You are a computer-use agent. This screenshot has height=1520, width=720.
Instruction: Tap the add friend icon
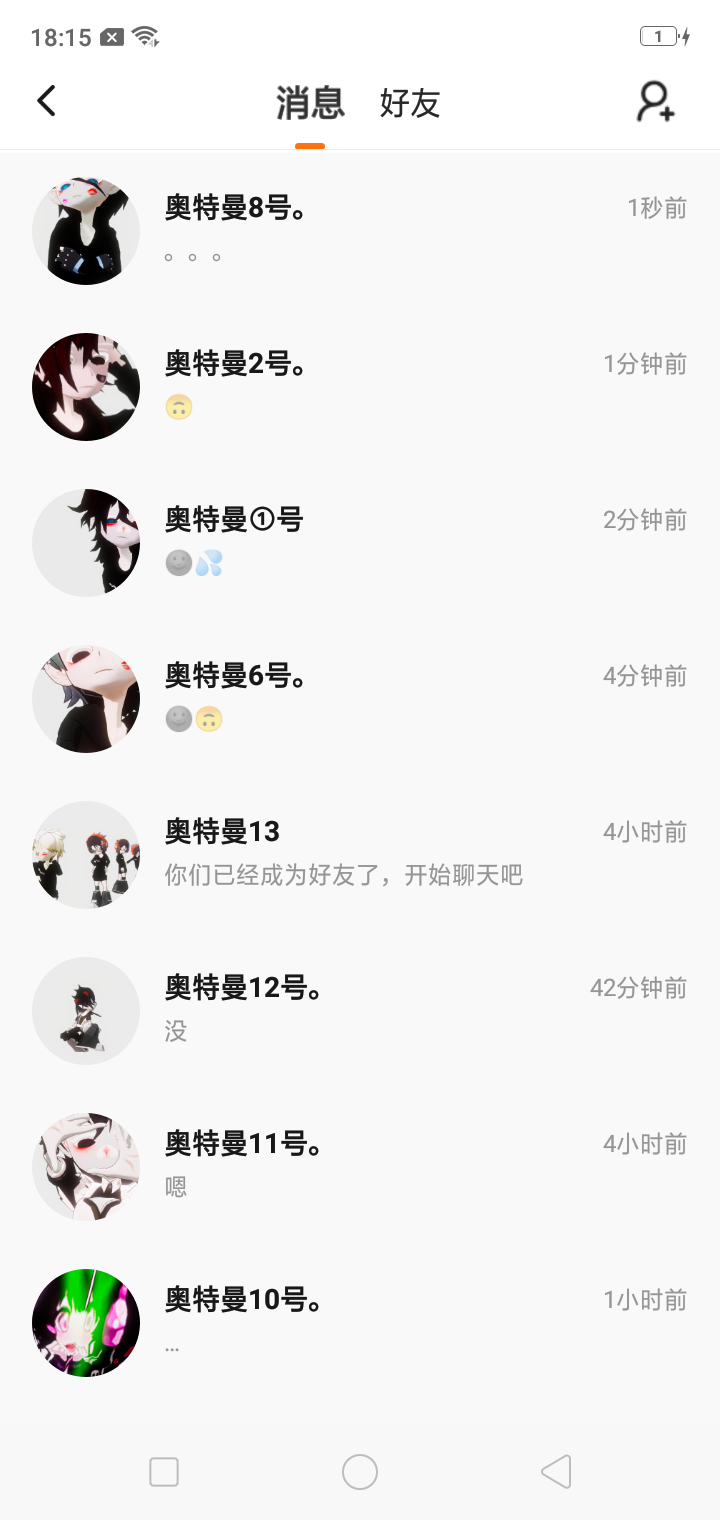coord(656,102)
